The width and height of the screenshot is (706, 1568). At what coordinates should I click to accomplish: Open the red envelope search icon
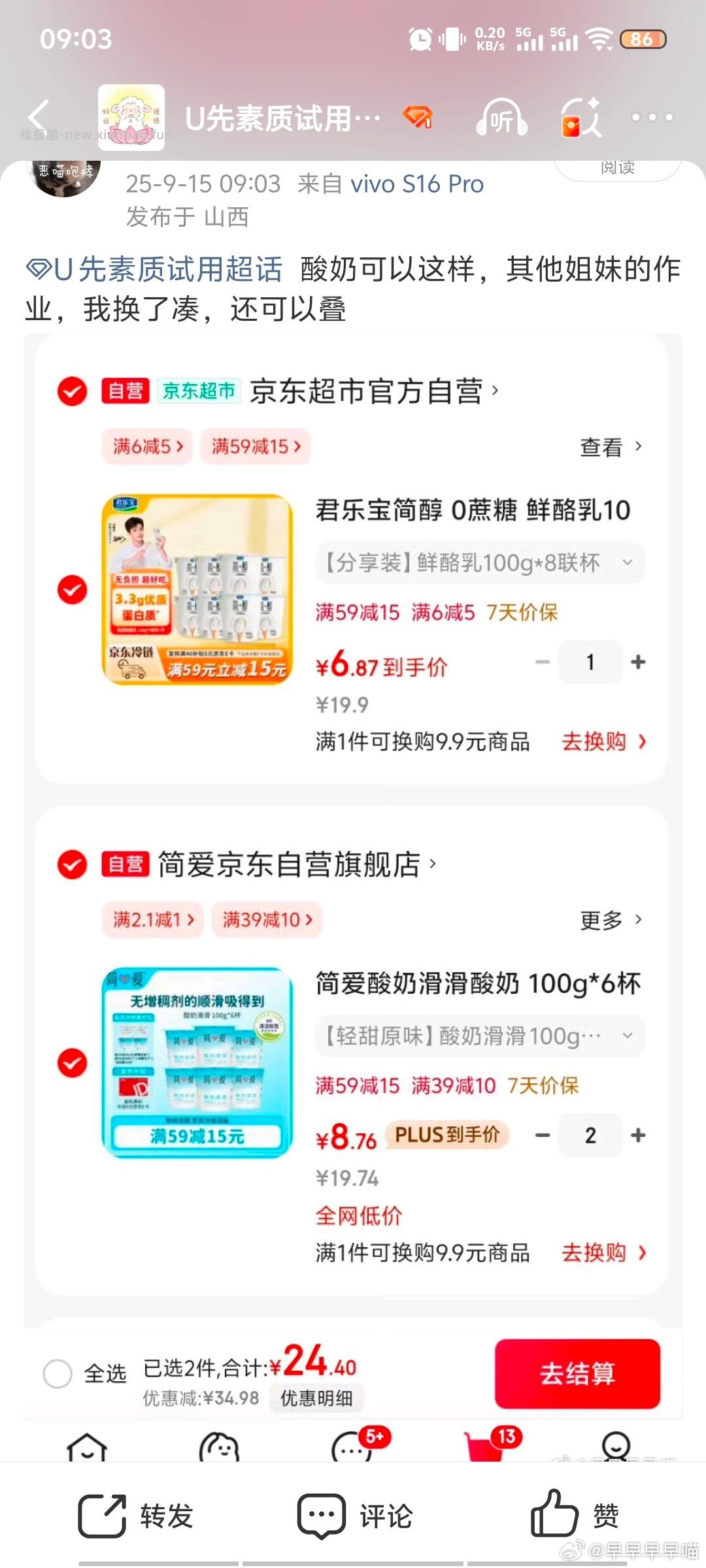click(x=580, y=118)
